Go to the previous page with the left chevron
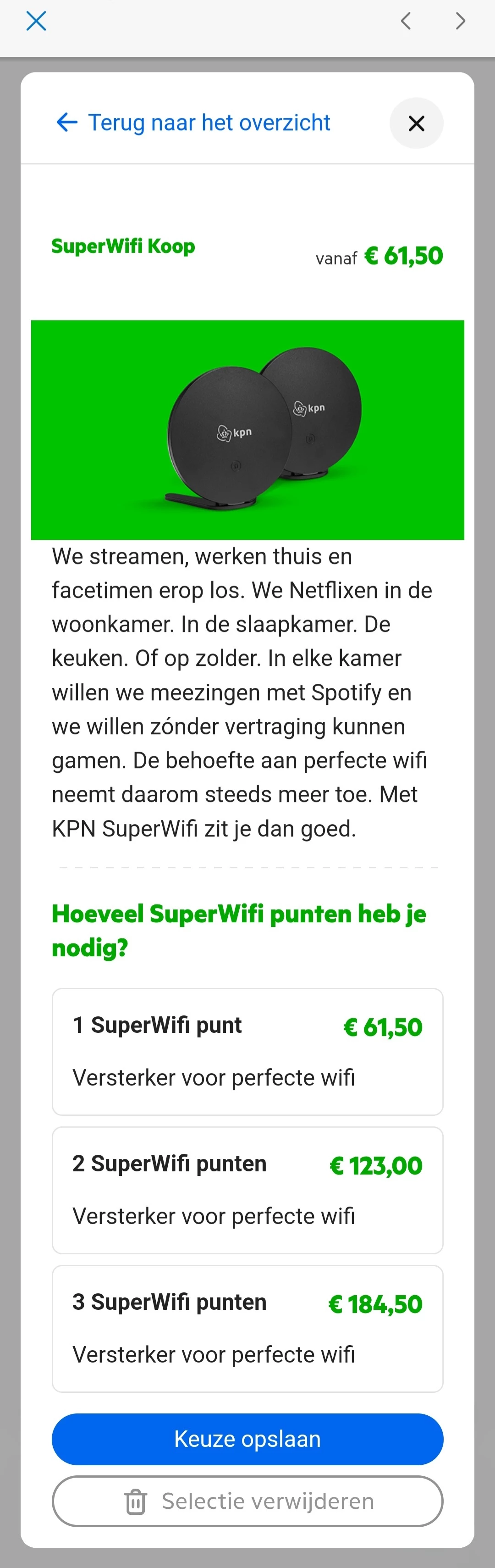The width and height of the screenshot is (495, 1568). 406,21
